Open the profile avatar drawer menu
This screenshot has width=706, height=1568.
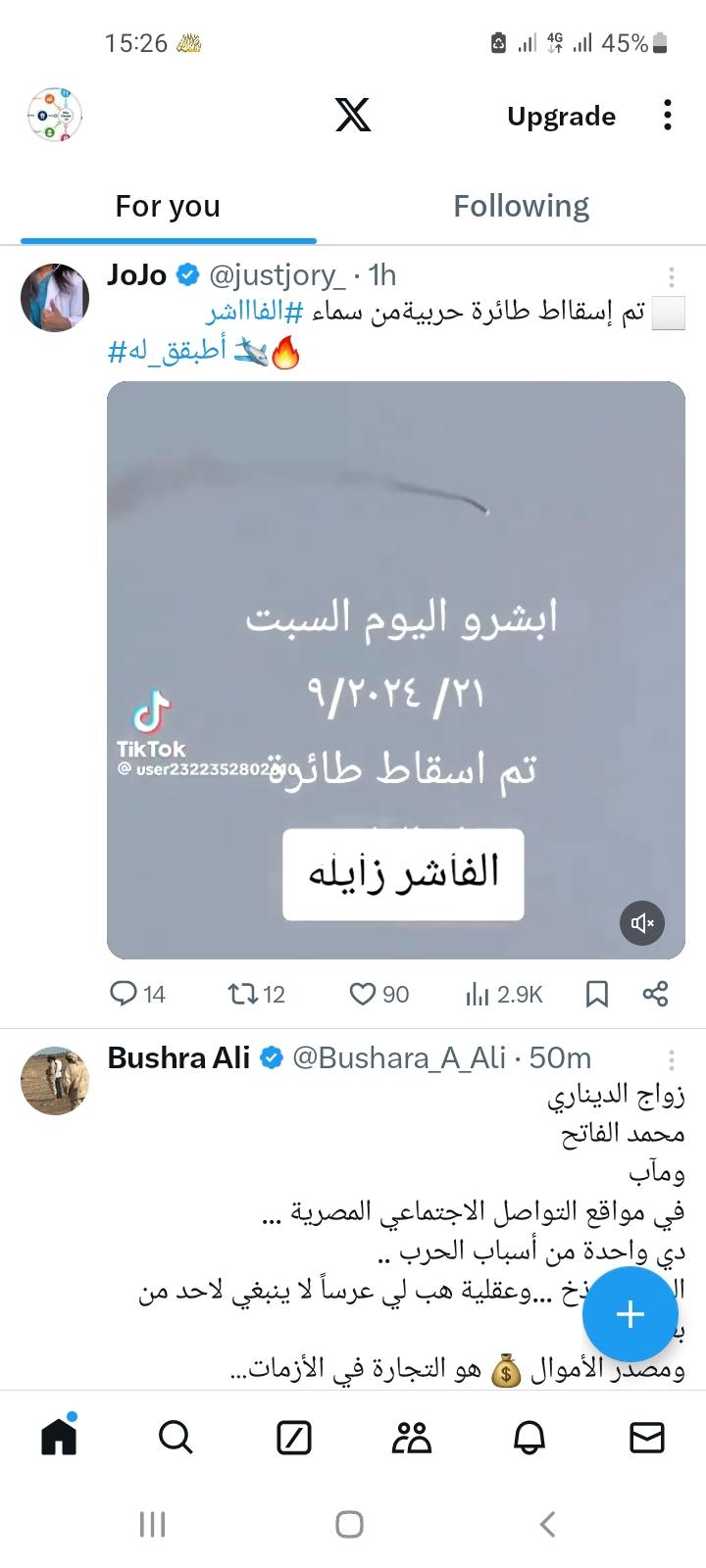pos(55,116)
